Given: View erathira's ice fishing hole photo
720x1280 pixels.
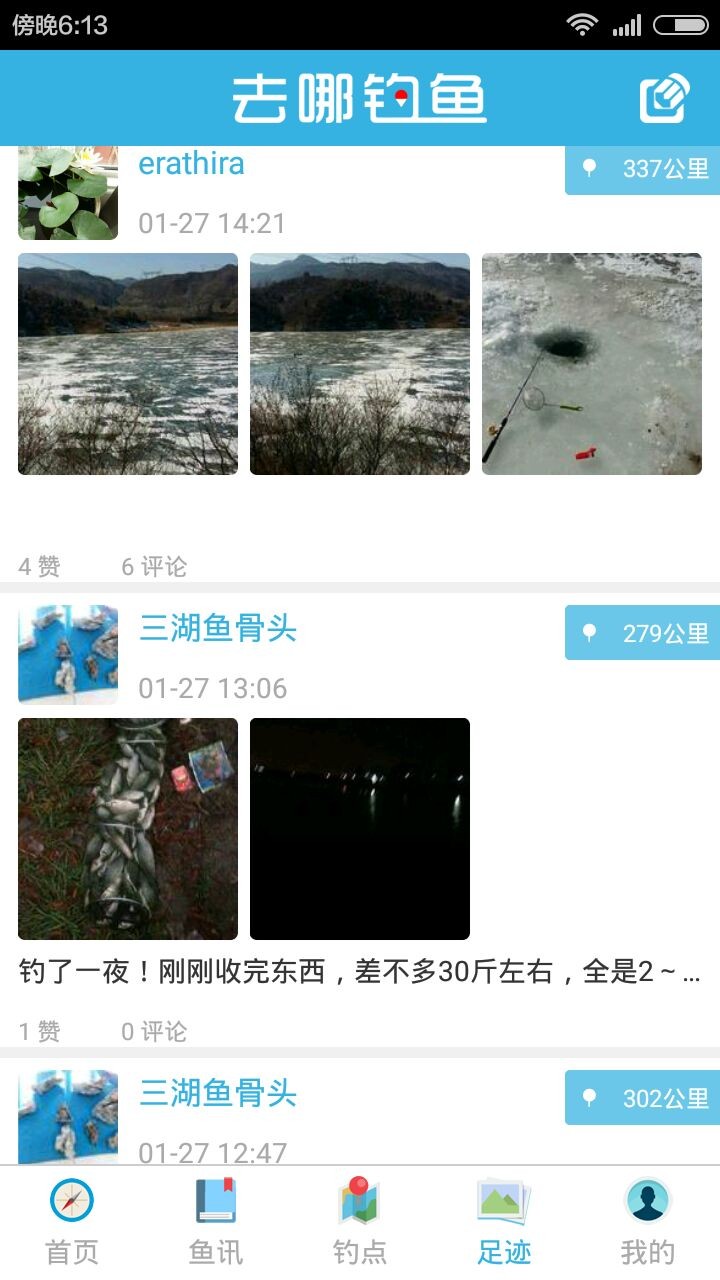Looking at the screenshot, I should [x=591, y=364].
